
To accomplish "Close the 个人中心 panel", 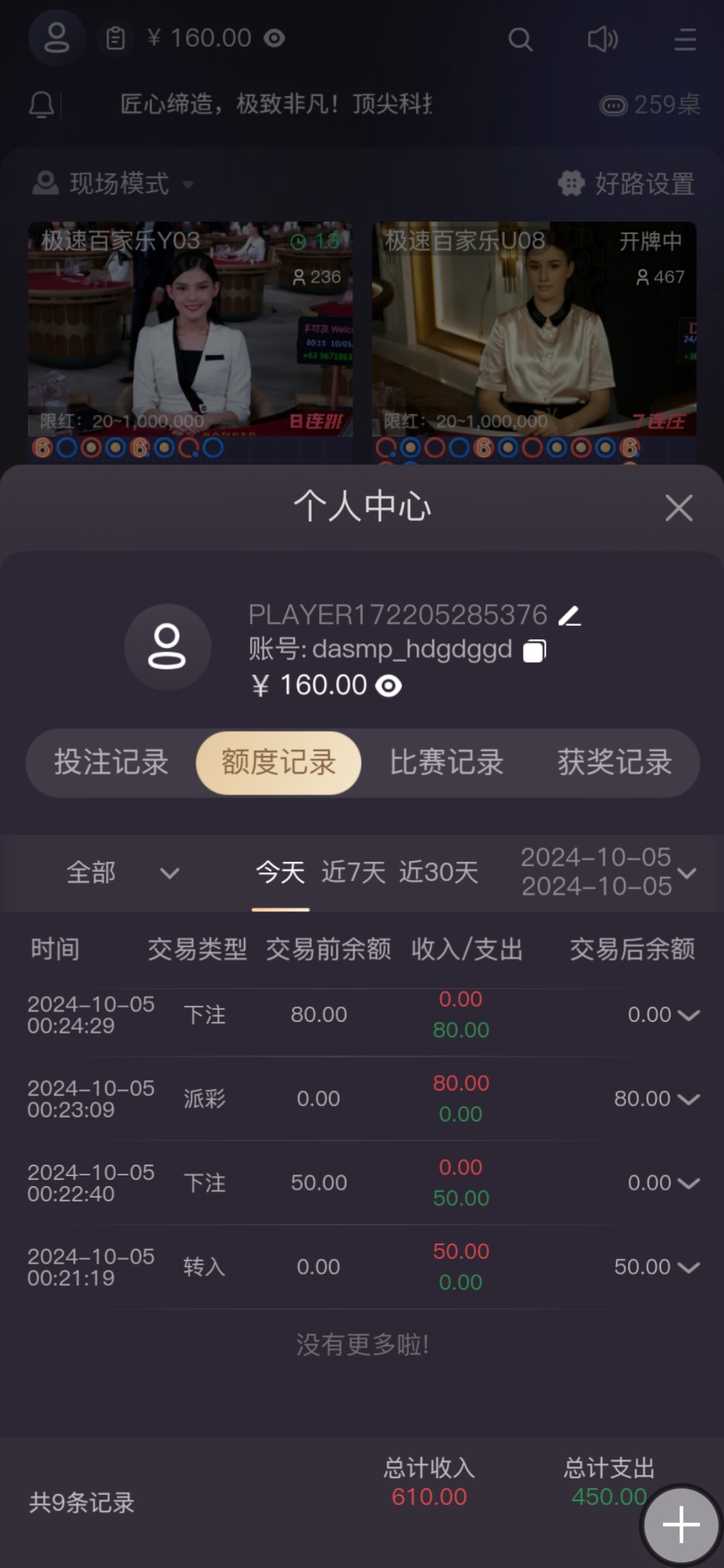I will [x=678, y=508].
